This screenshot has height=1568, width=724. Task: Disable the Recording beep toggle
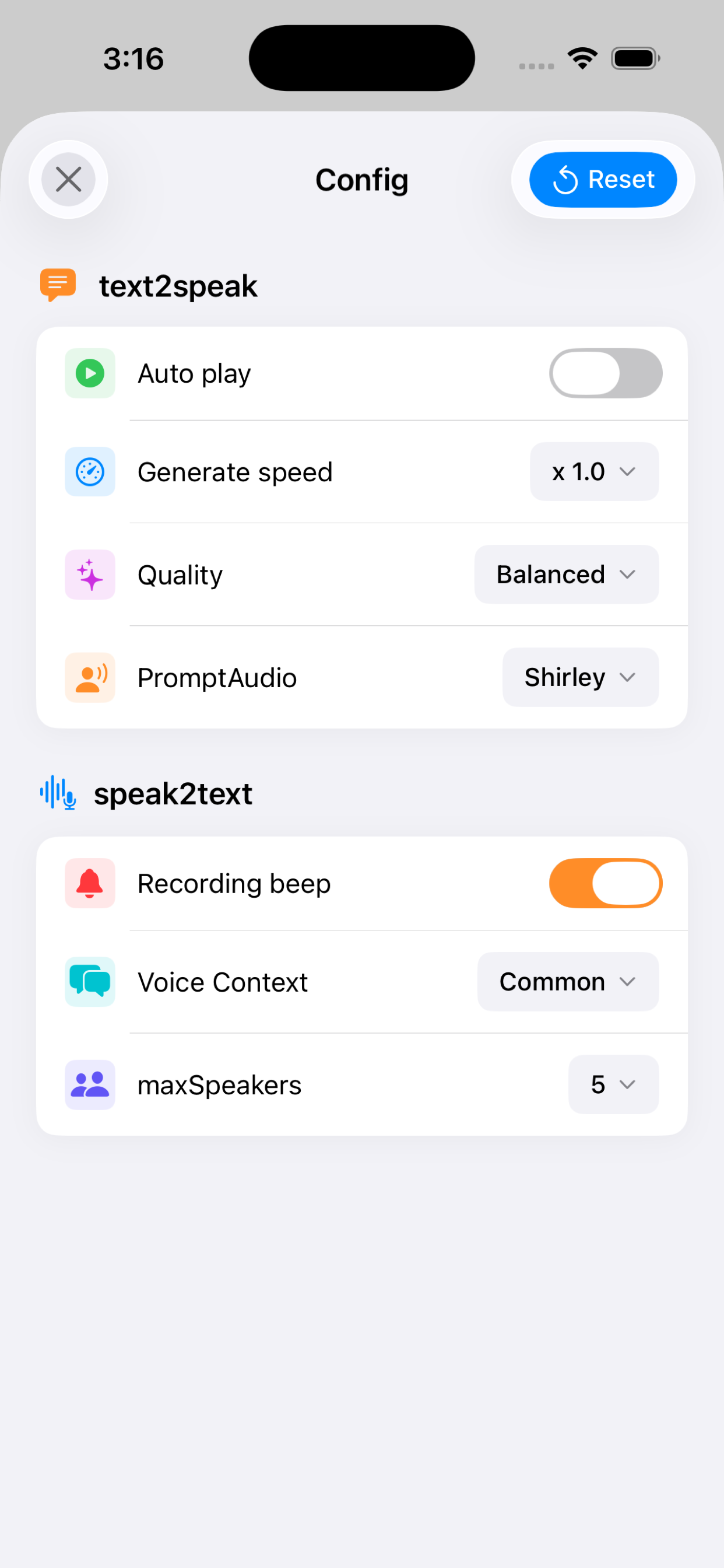(605, 883)
